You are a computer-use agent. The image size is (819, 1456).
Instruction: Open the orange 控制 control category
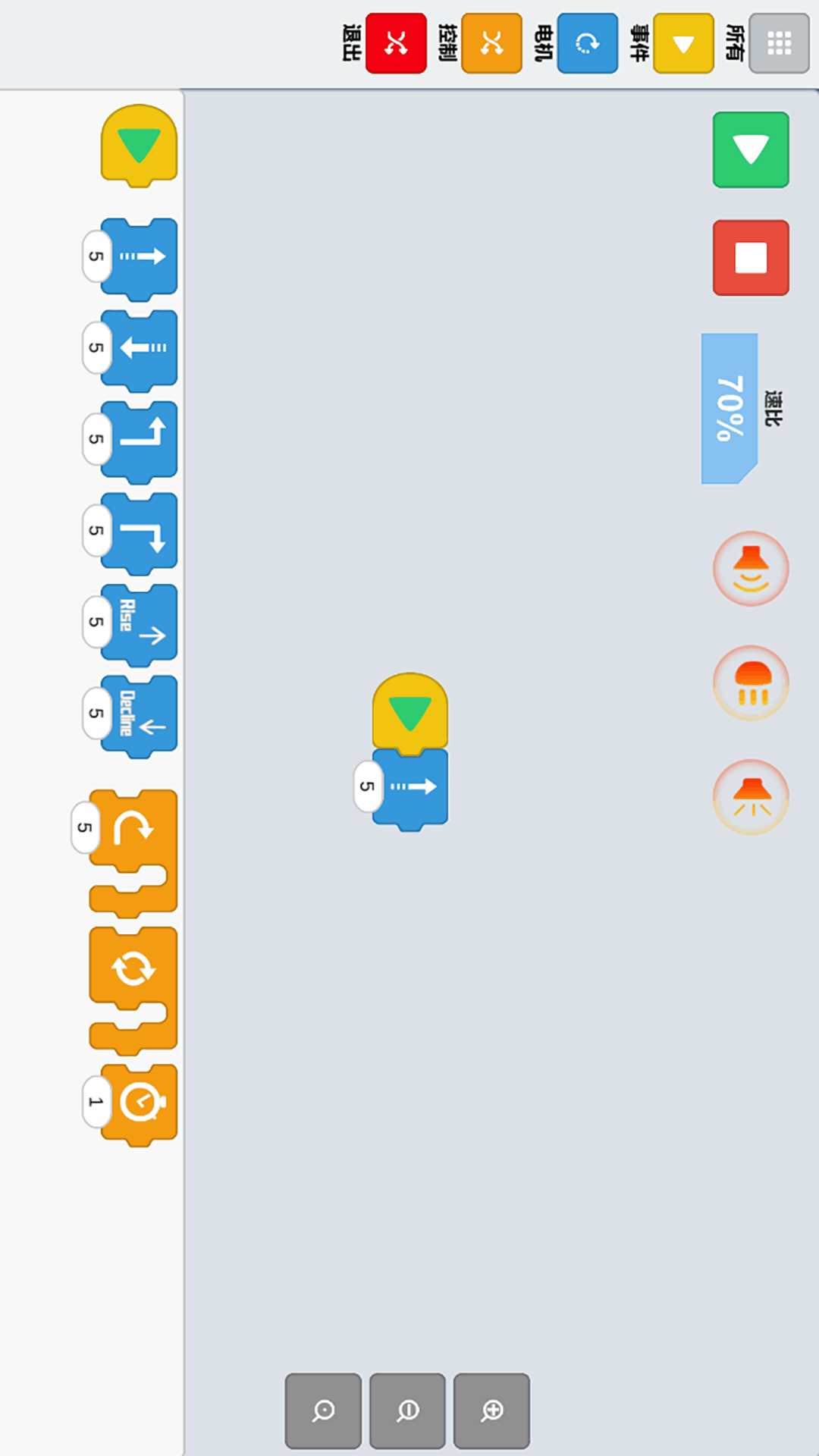click(x=491, y=43)
